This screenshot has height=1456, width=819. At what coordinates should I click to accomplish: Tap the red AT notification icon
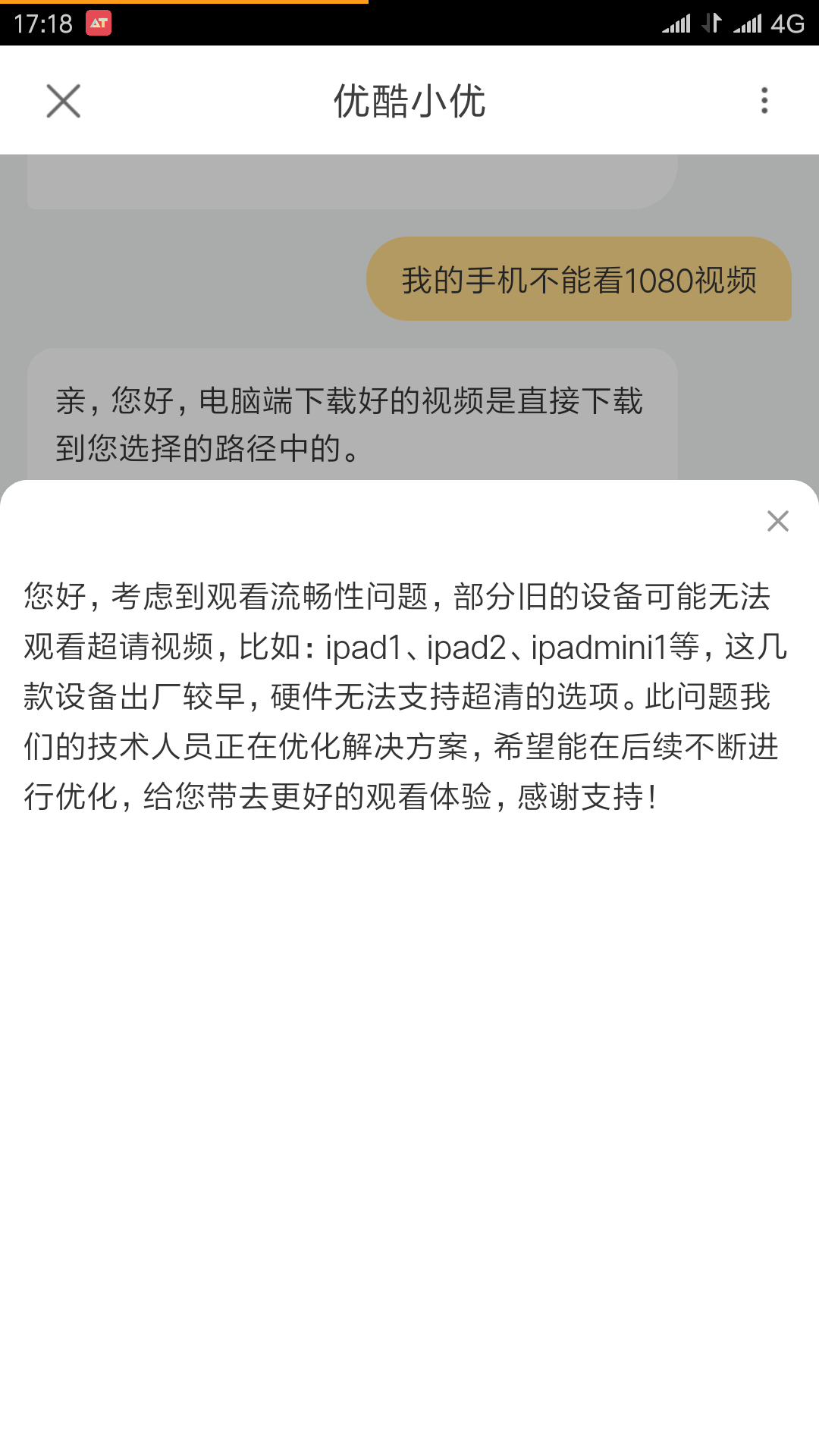coord(99,23)
